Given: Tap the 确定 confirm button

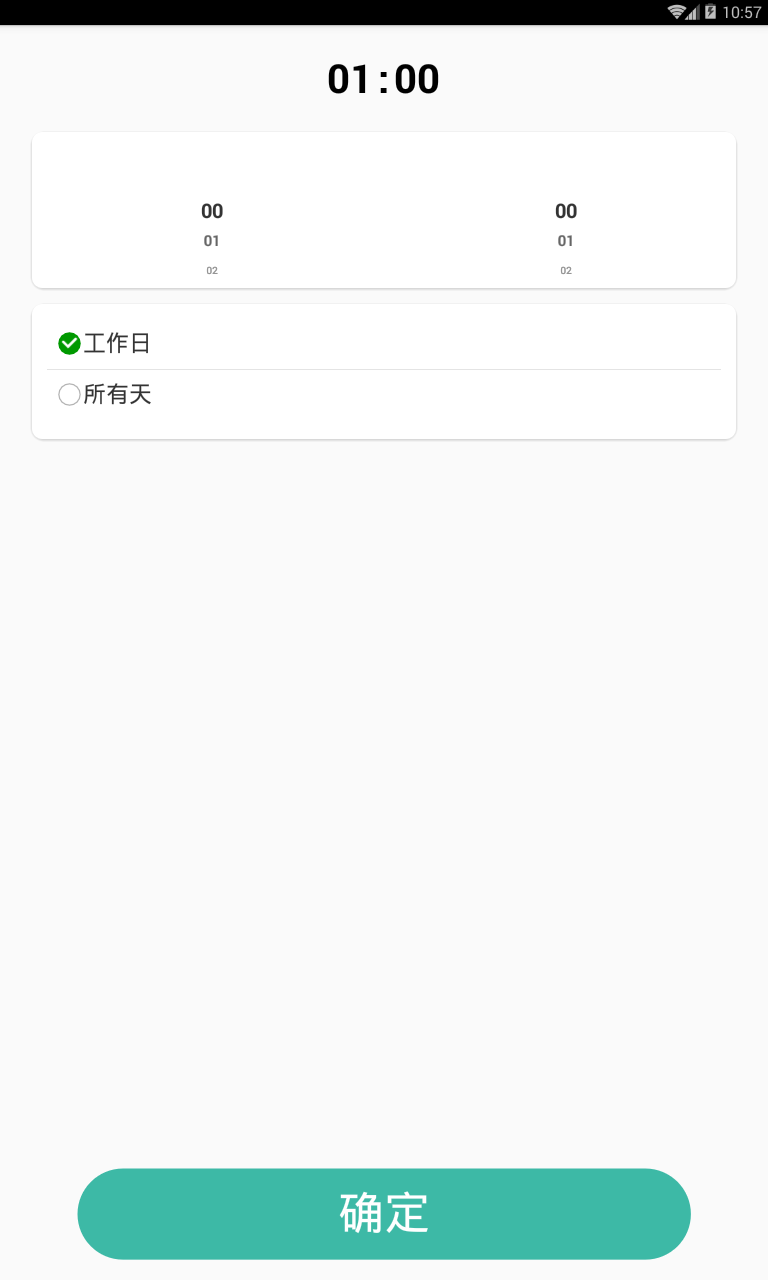Looking at the screenshot, I should pos(384,1213).
